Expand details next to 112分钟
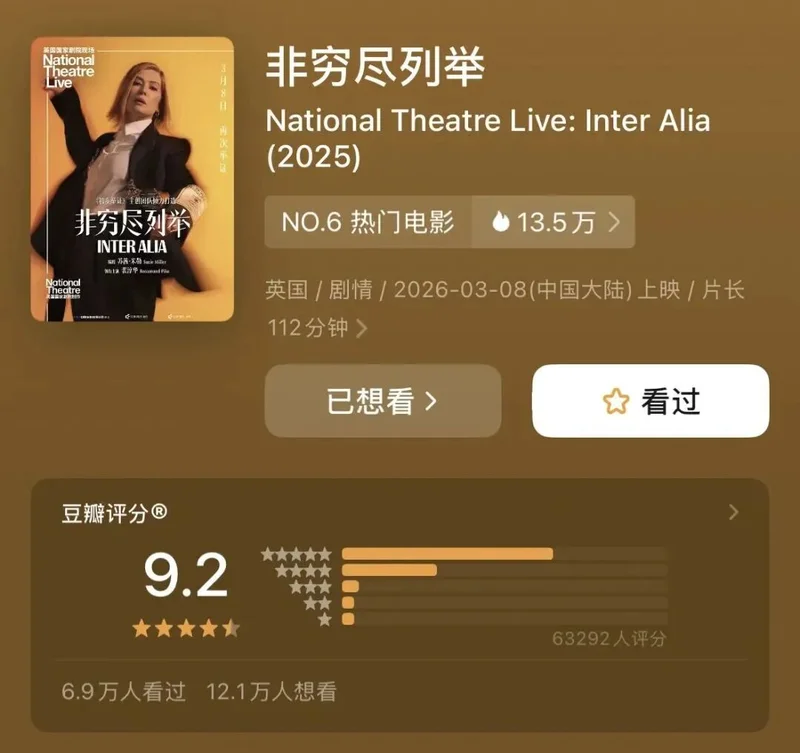This screenshot has height=753, width=800. [362, 328]
